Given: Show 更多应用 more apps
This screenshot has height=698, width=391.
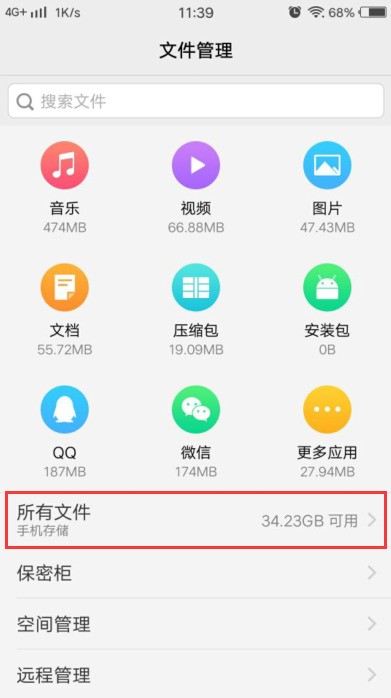Looking at the screenshot, I should (327, 432).
